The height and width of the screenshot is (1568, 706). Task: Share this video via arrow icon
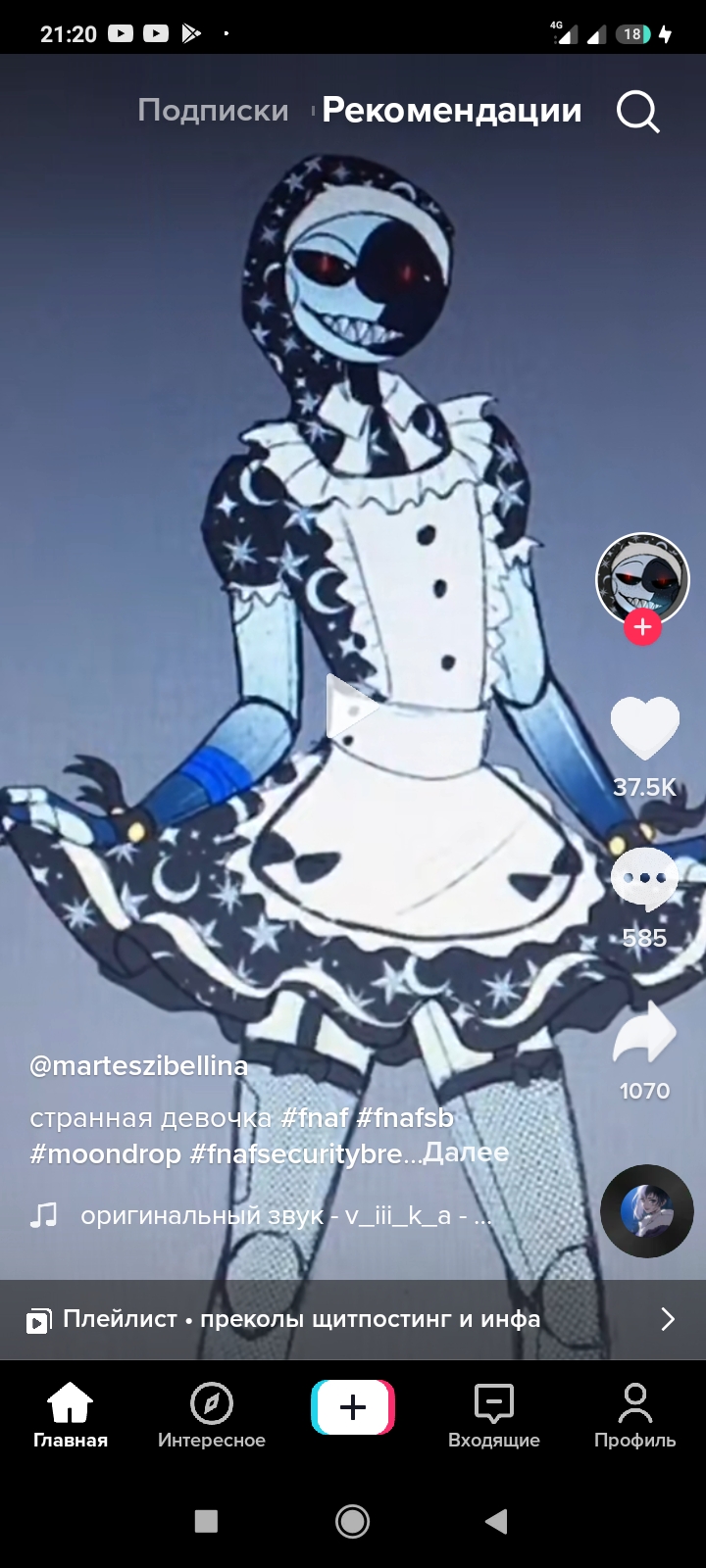coord(644,1033)
